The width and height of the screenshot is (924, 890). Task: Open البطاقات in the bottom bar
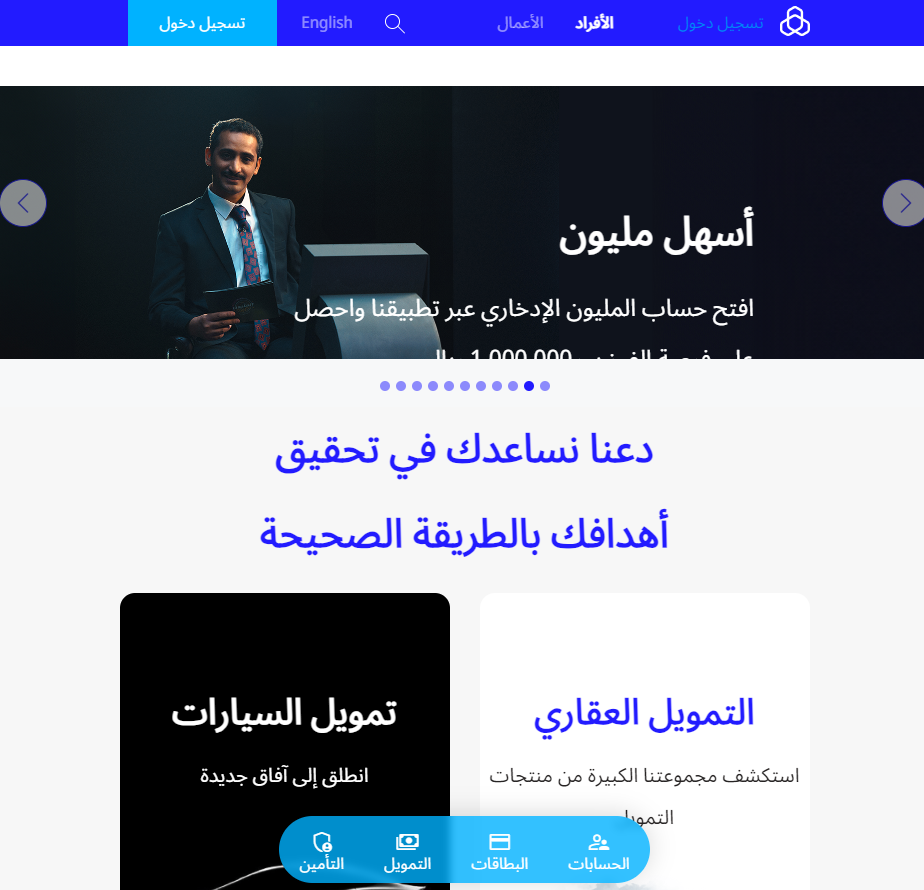[x=500, y=851]
